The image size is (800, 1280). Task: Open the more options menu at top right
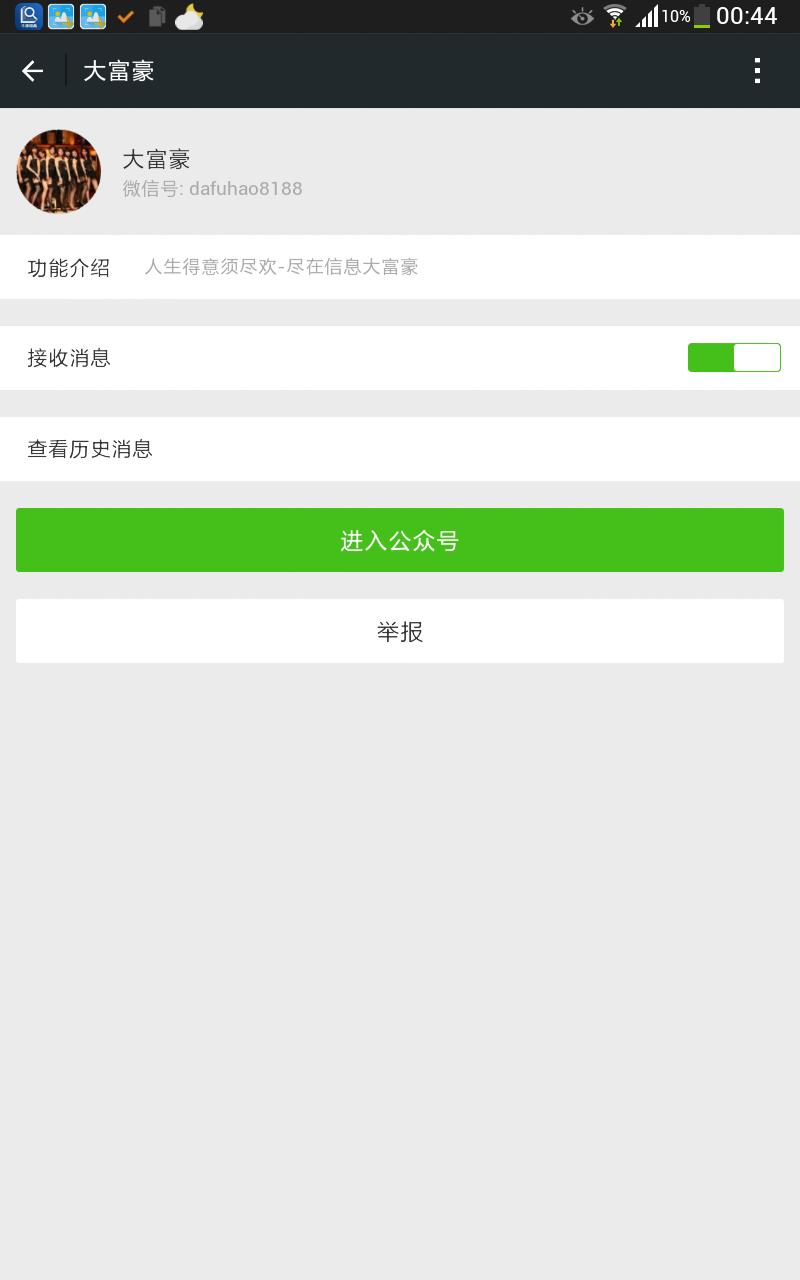pyautogui.click(x=756, y=71)
